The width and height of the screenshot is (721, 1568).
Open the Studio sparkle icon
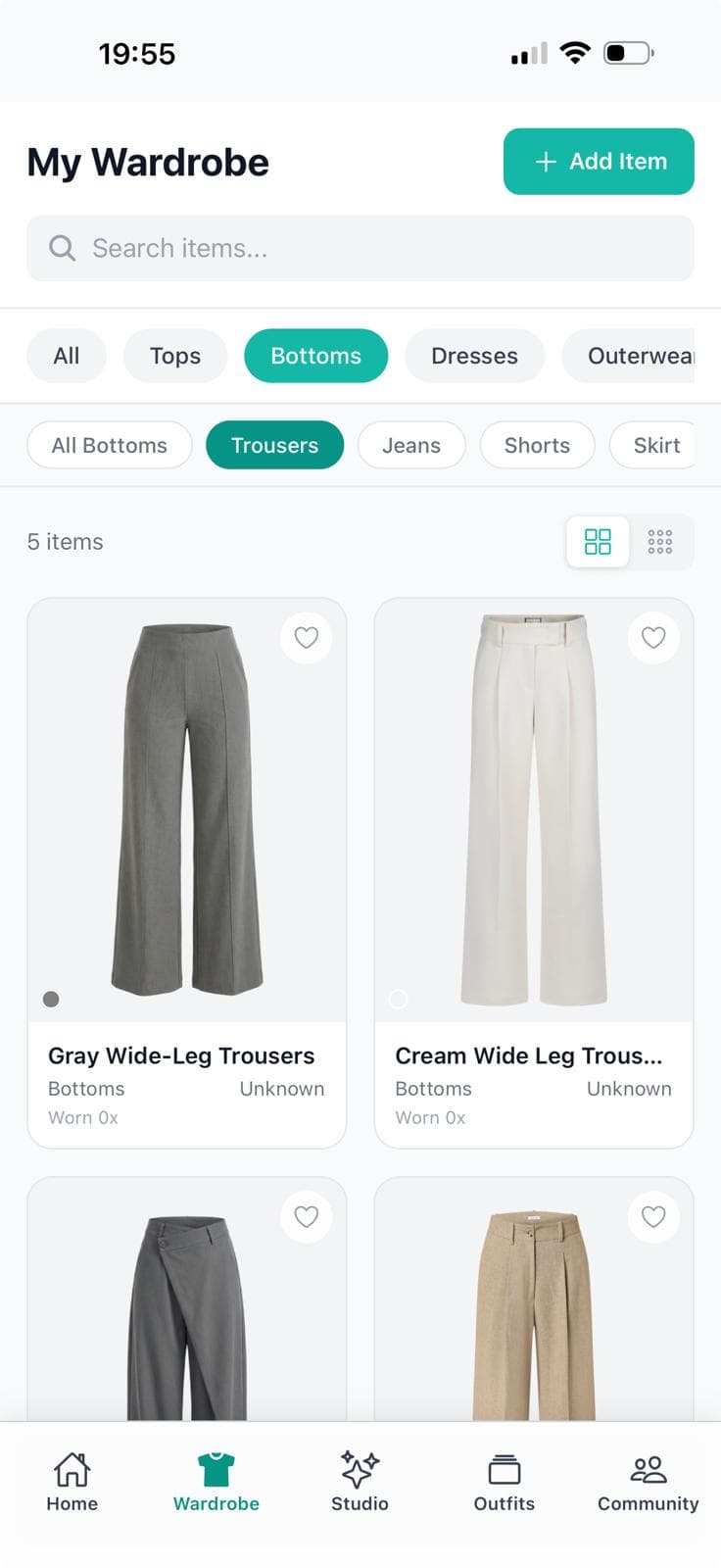359,1468
